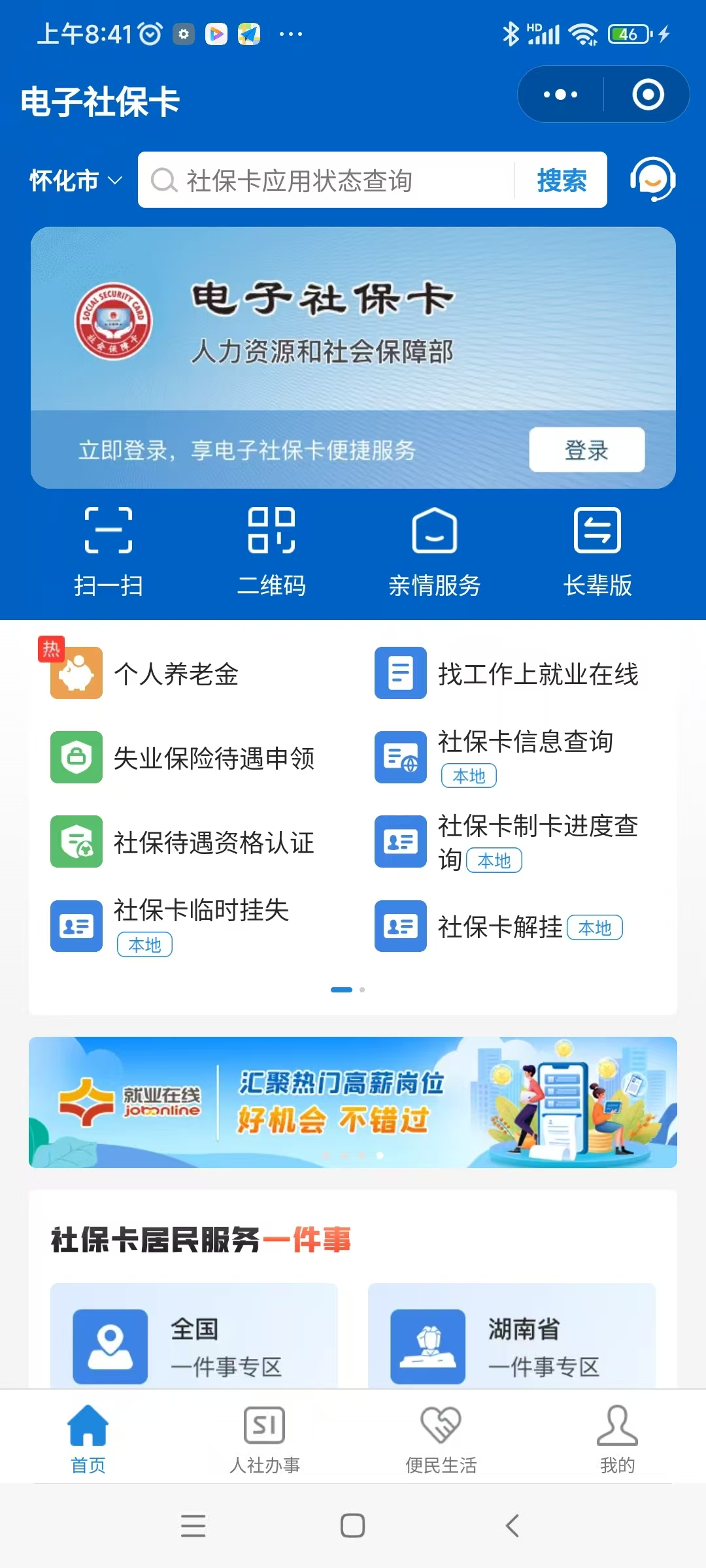
Task: Open the 湖南省 一件事专区 card
Action: click(x=512, y=1345)
